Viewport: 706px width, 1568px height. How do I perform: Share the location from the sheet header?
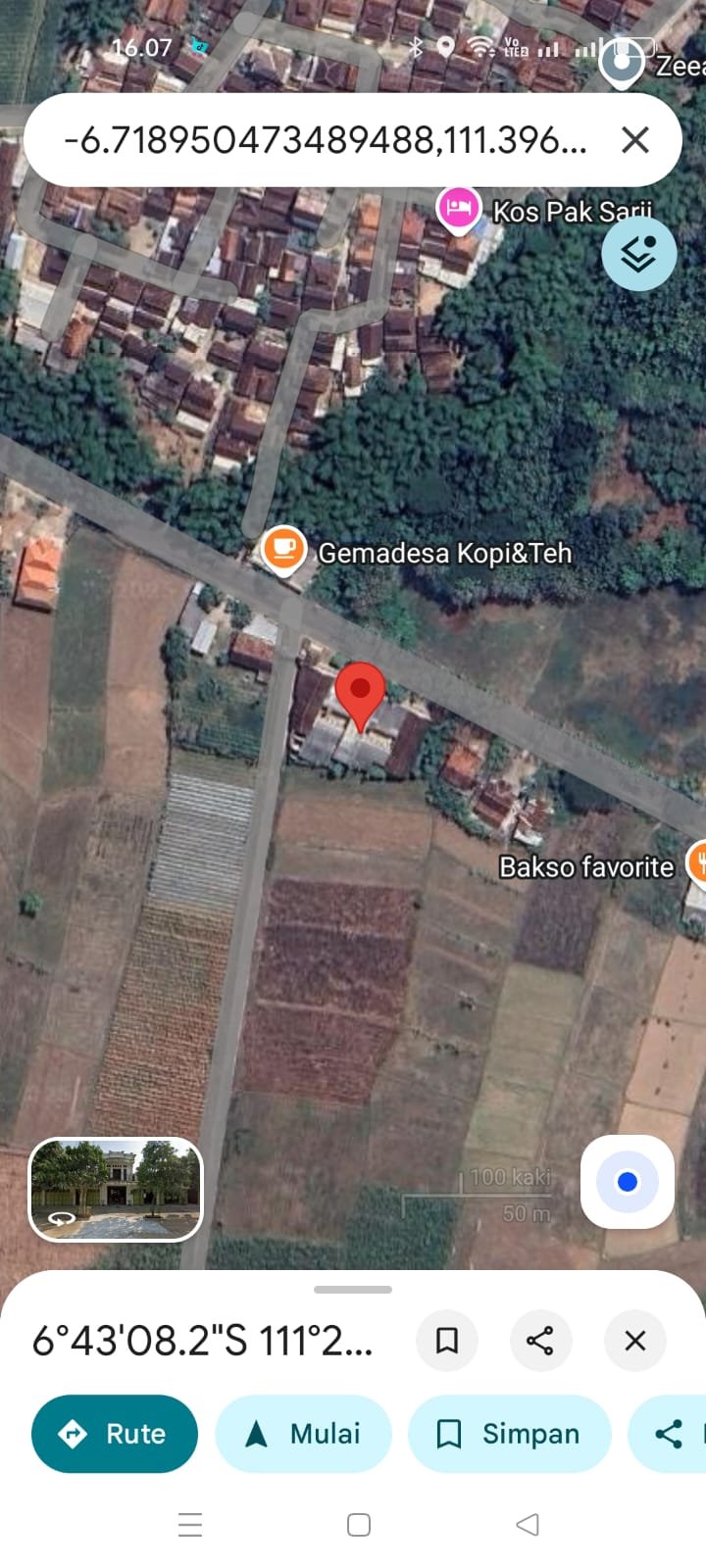pos(540,1340)
